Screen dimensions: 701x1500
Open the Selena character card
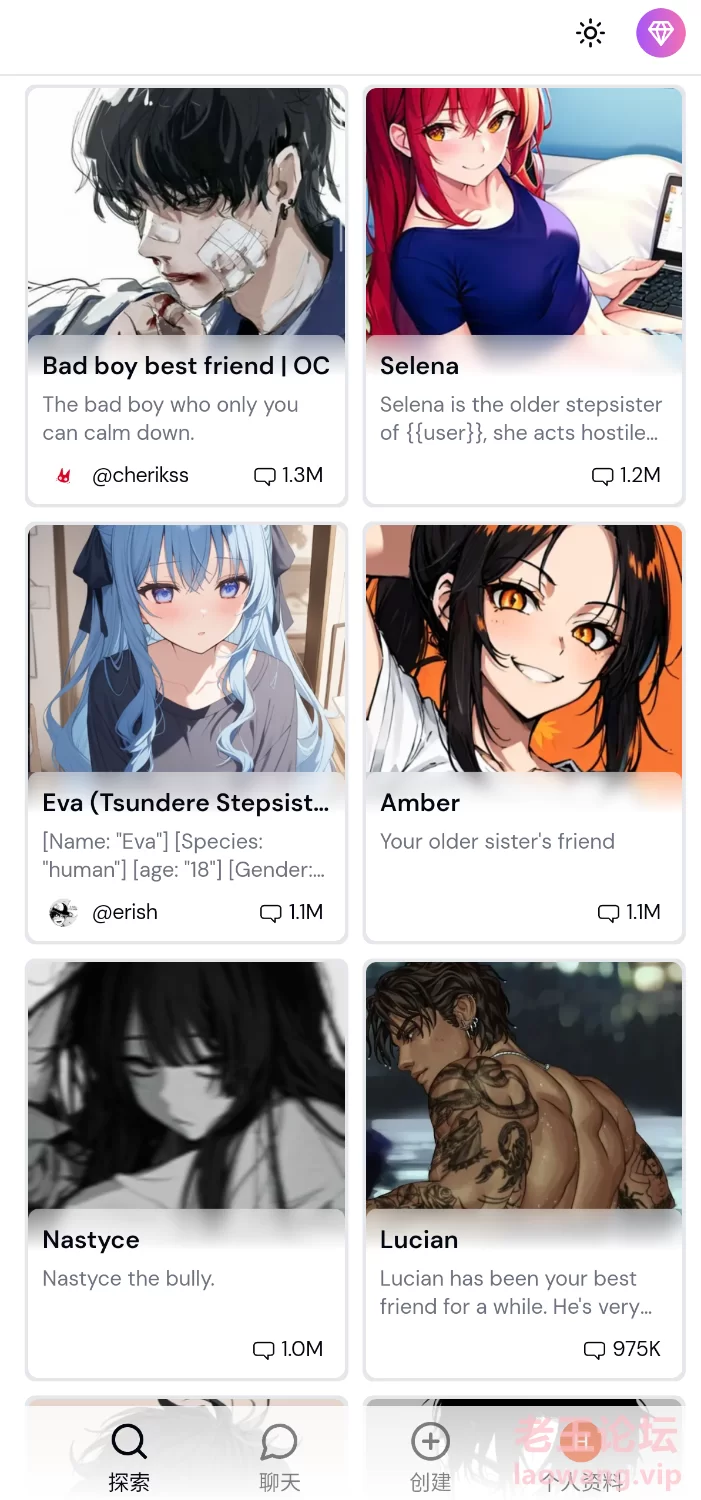coord(524,295)
